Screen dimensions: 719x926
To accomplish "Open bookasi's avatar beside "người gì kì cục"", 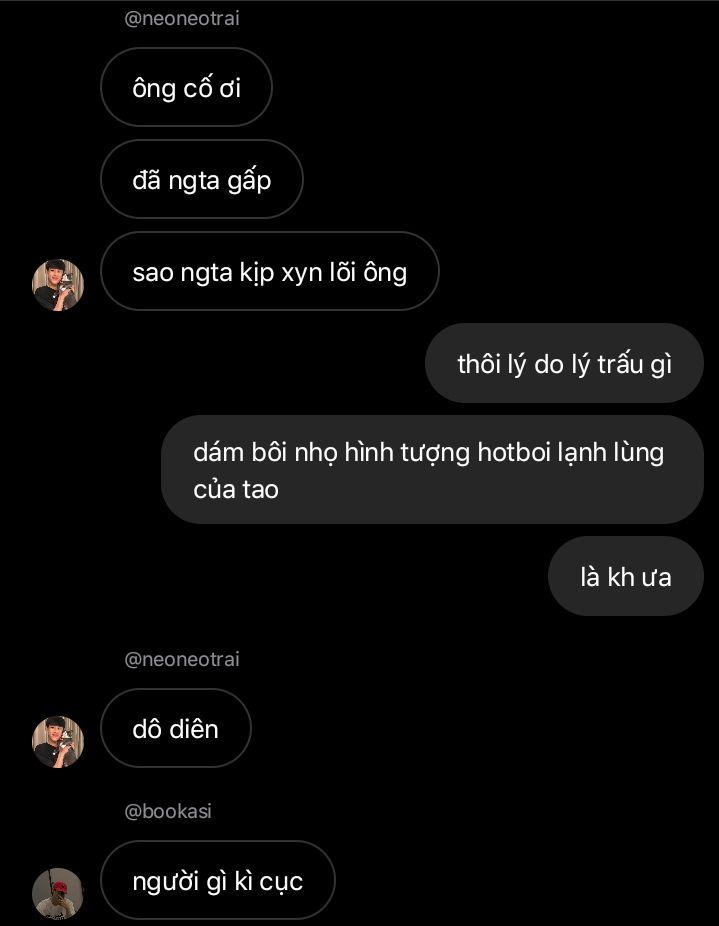I will (x=58, y=893).
